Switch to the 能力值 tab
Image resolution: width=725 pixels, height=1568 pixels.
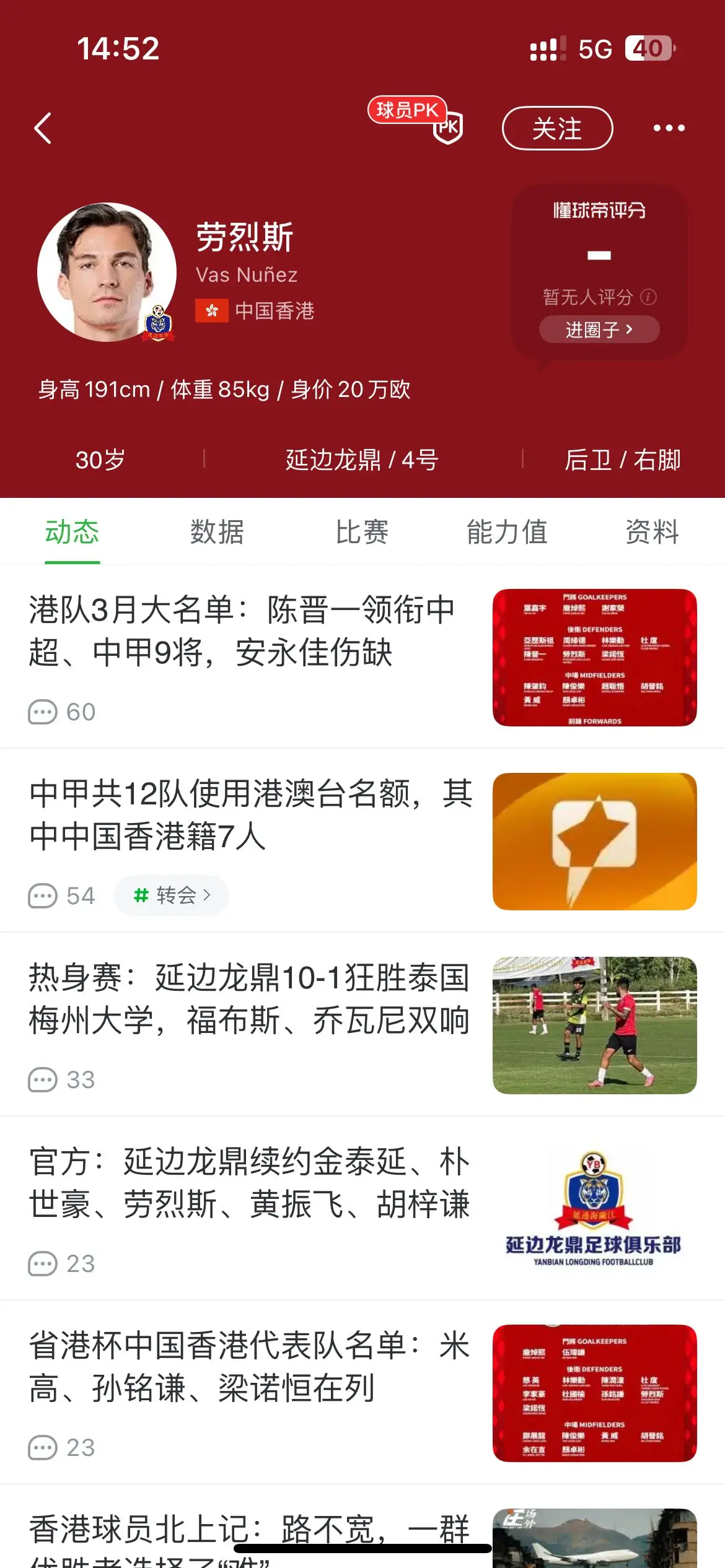pos(507,532)
